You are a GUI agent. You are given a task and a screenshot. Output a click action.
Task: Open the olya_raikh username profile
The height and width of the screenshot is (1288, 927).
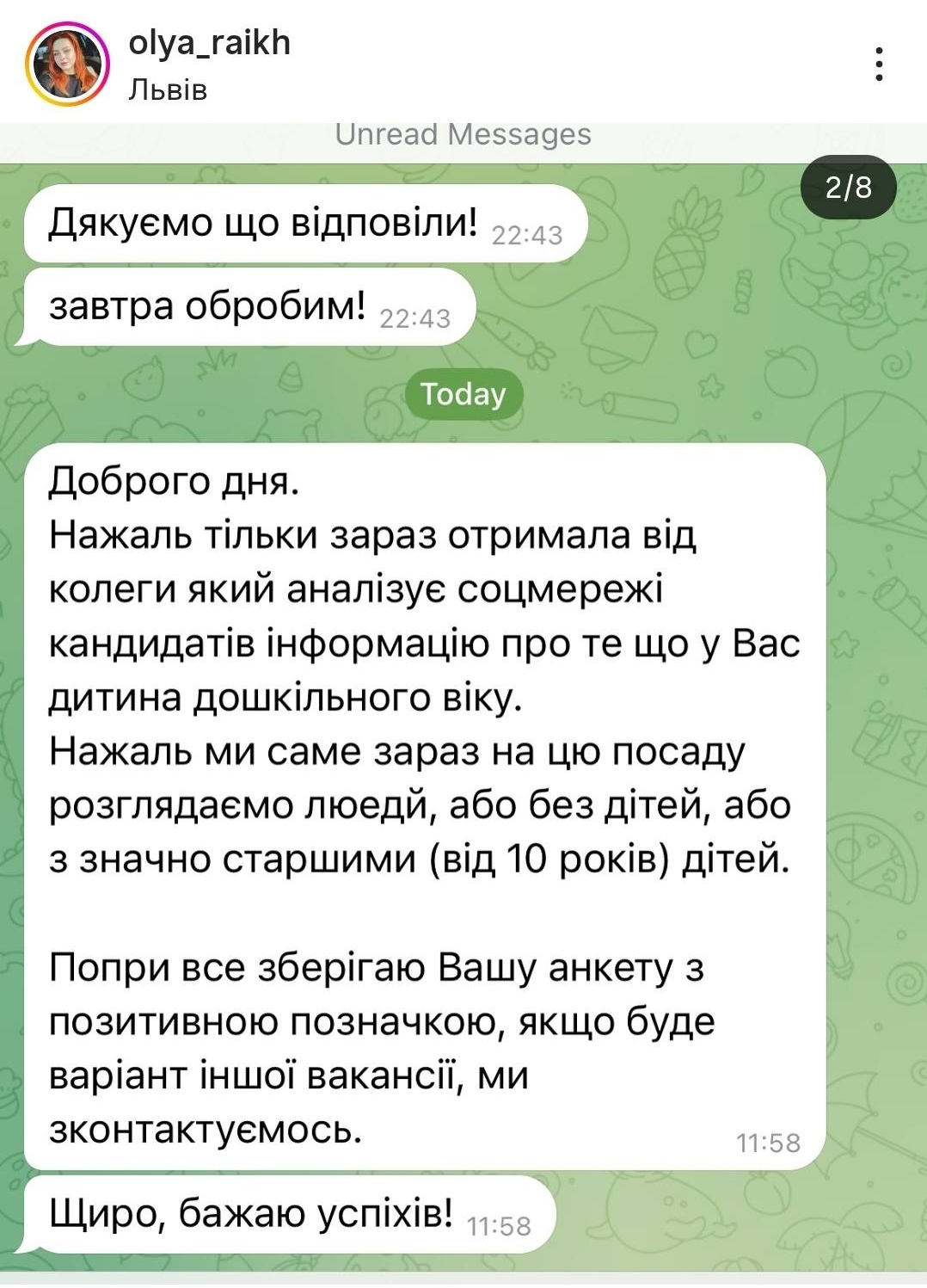[209, 43]
